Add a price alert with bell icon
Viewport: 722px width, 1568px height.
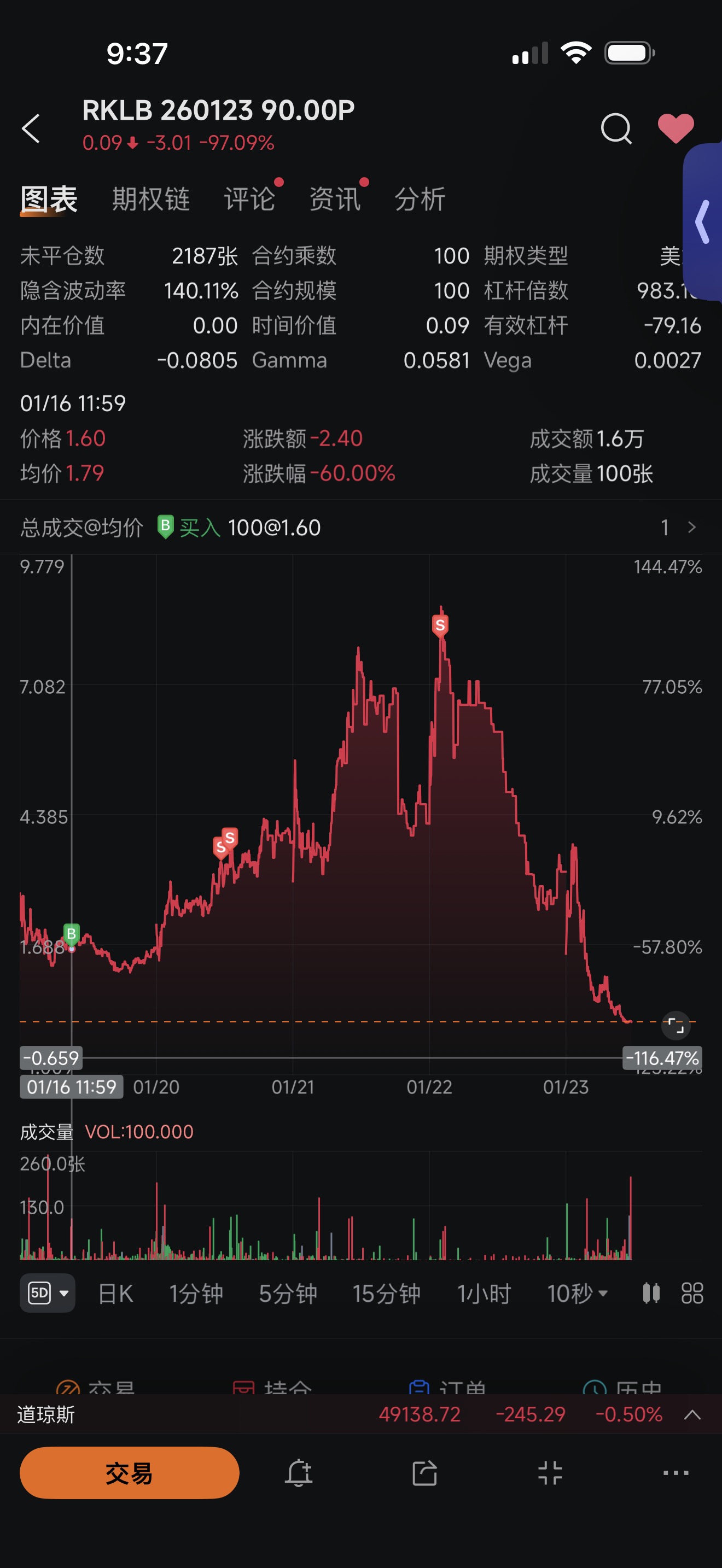point(299,1473)
